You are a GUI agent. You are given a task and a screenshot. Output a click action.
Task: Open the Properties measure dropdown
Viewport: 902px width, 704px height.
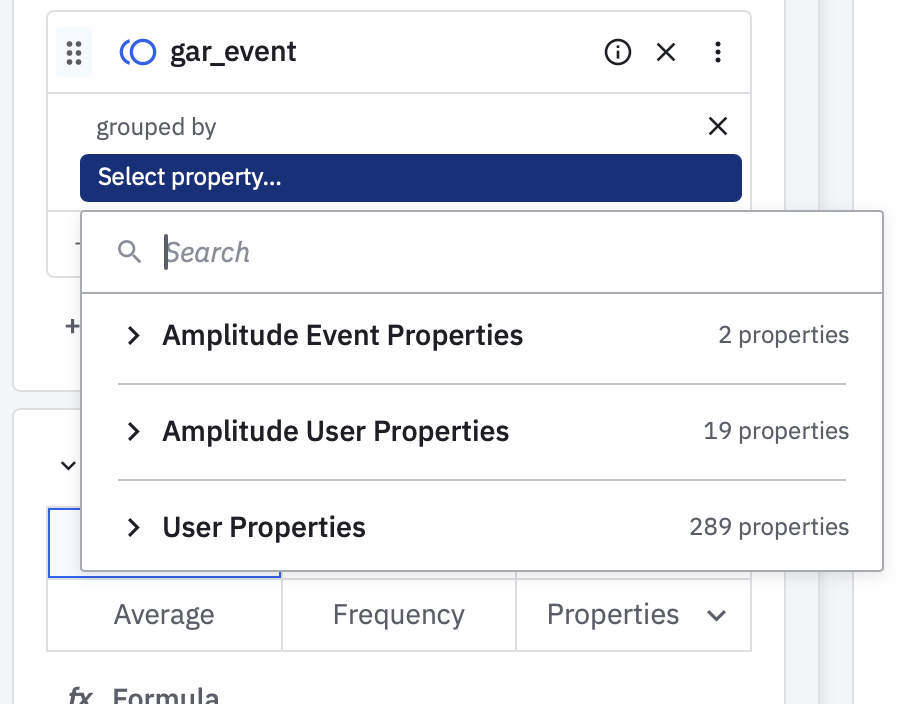click(634, 614)
